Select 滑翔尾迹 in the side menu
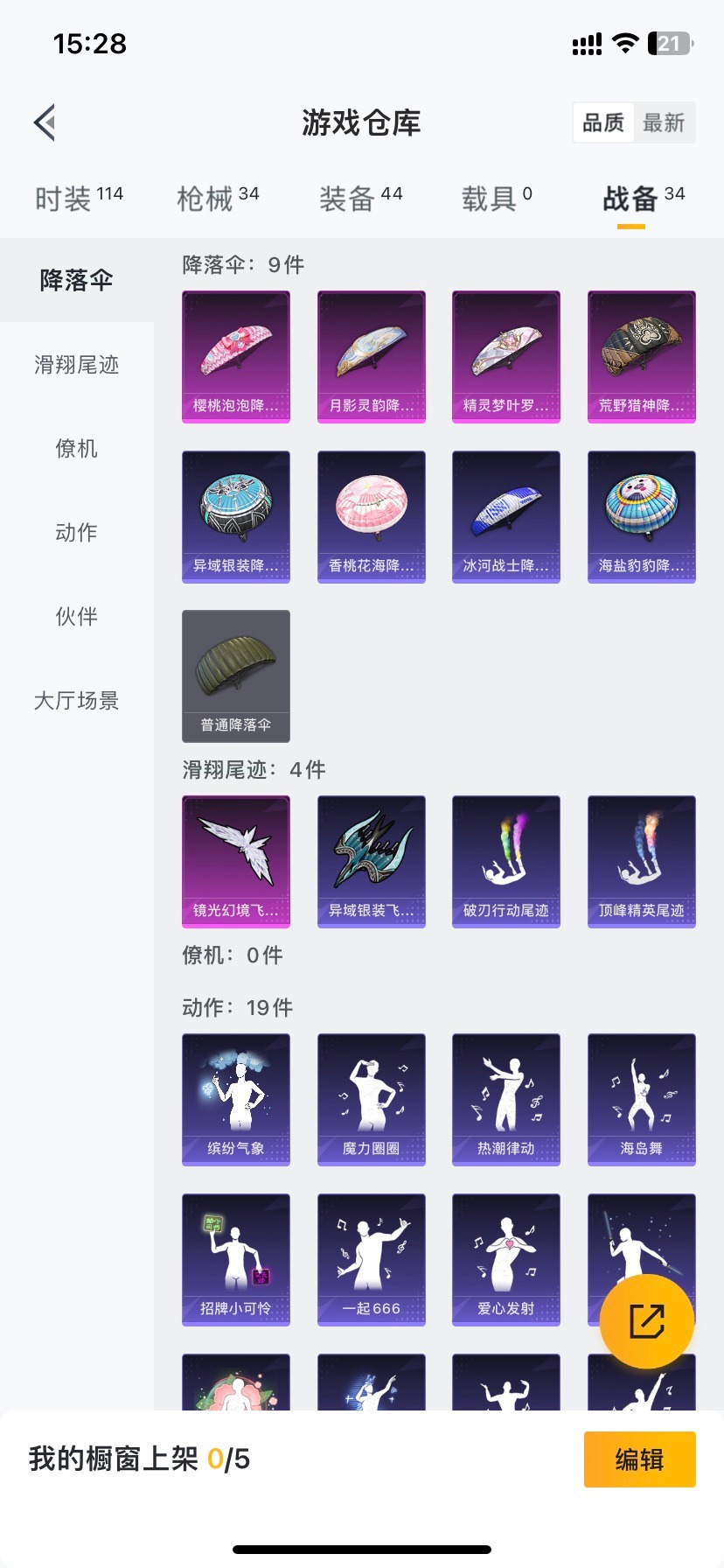This screenshot has width=724, height=1568. (77, 365)
